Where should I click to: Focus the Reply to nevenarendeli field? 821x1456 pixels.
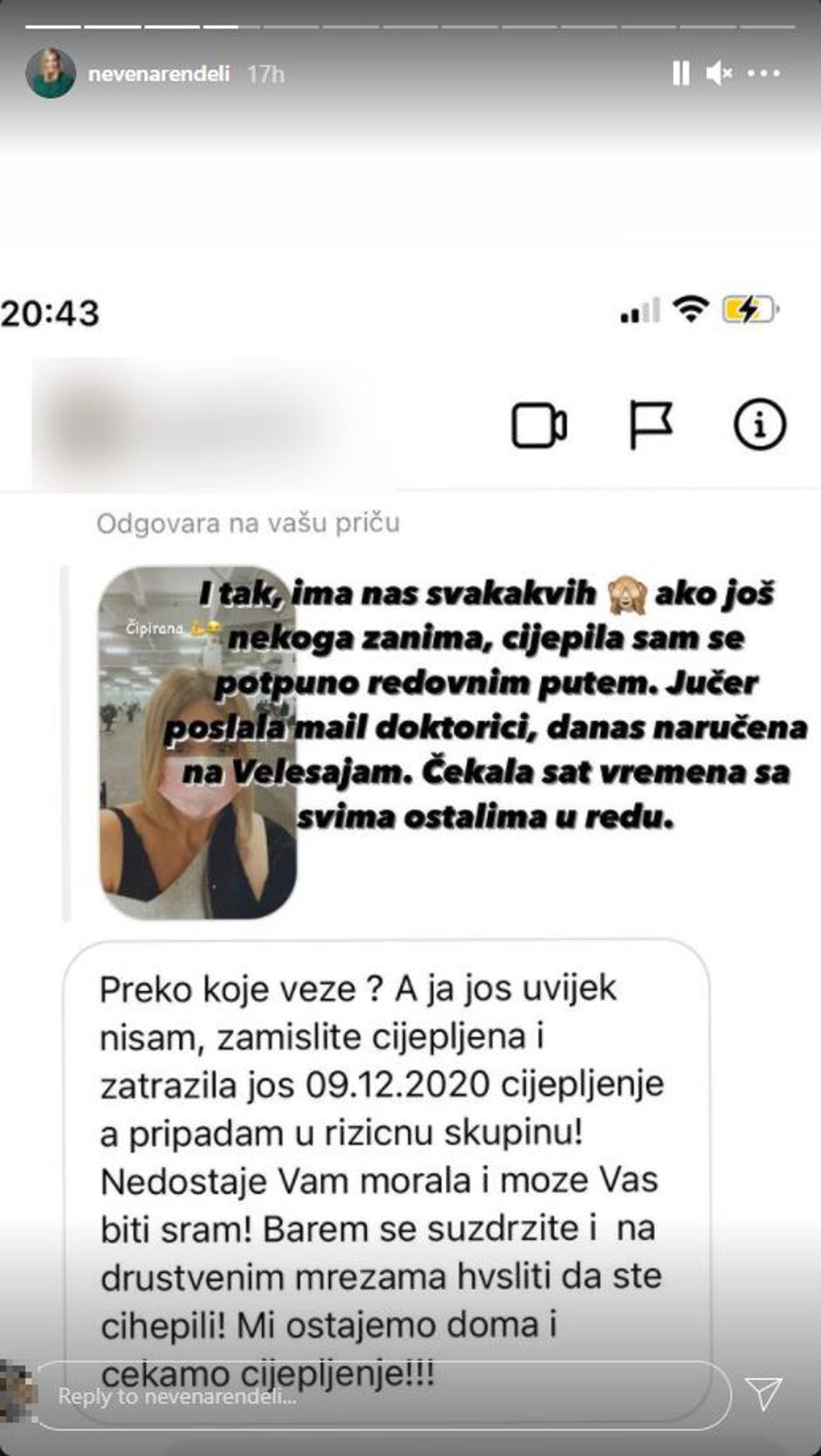pyautogui.click(x=384, y=1396)
